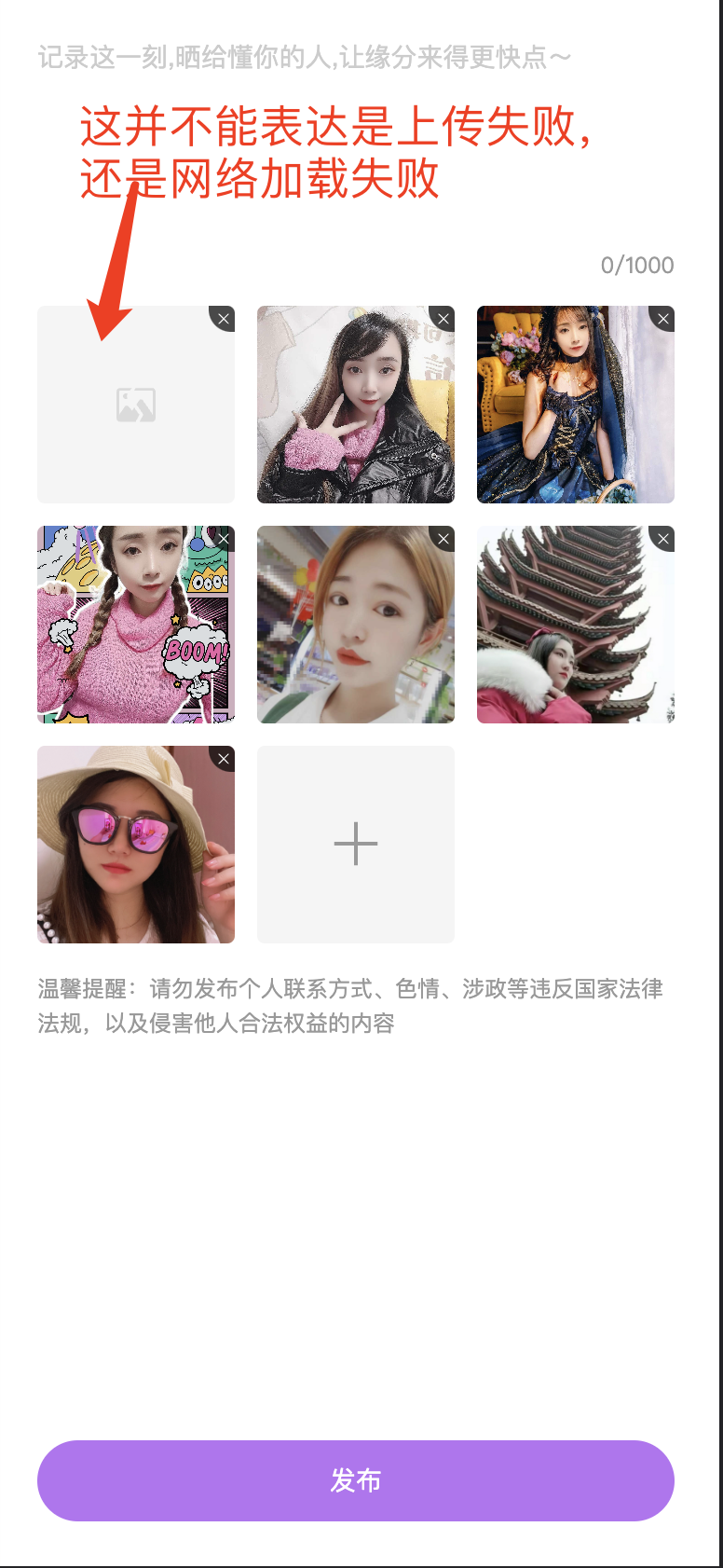The height and width of the screenshot is (1568, 723).
Task: Publish the post with 发布
Action: pos(356,1480)
